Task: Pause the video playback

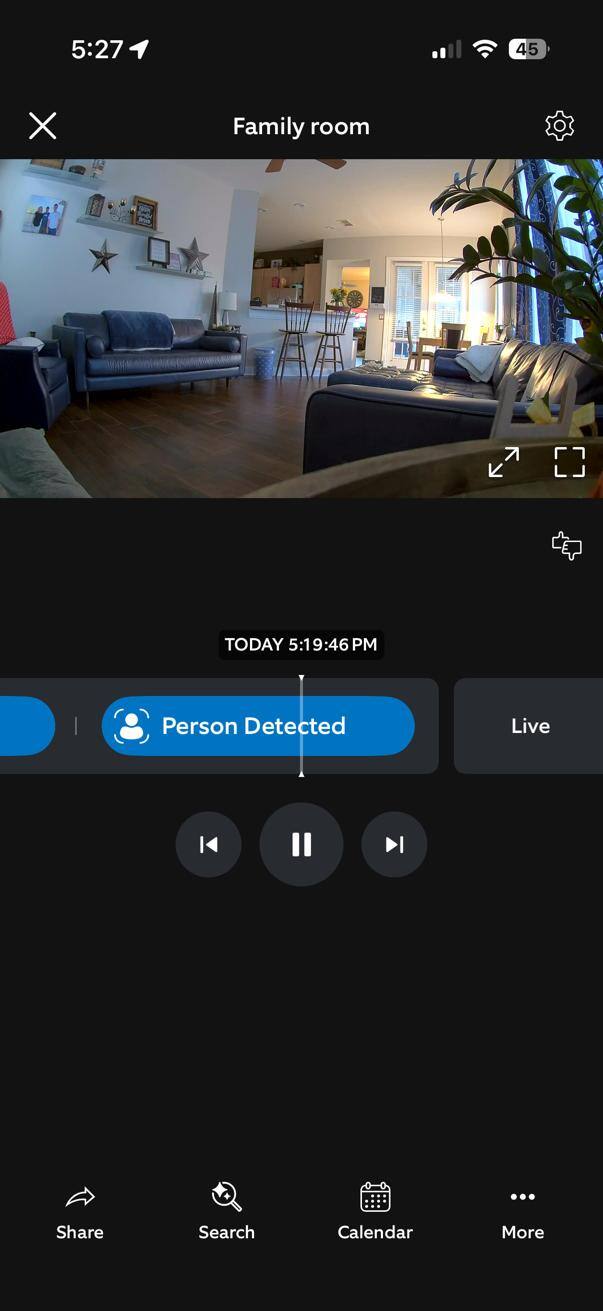Action: coord(301,845)
